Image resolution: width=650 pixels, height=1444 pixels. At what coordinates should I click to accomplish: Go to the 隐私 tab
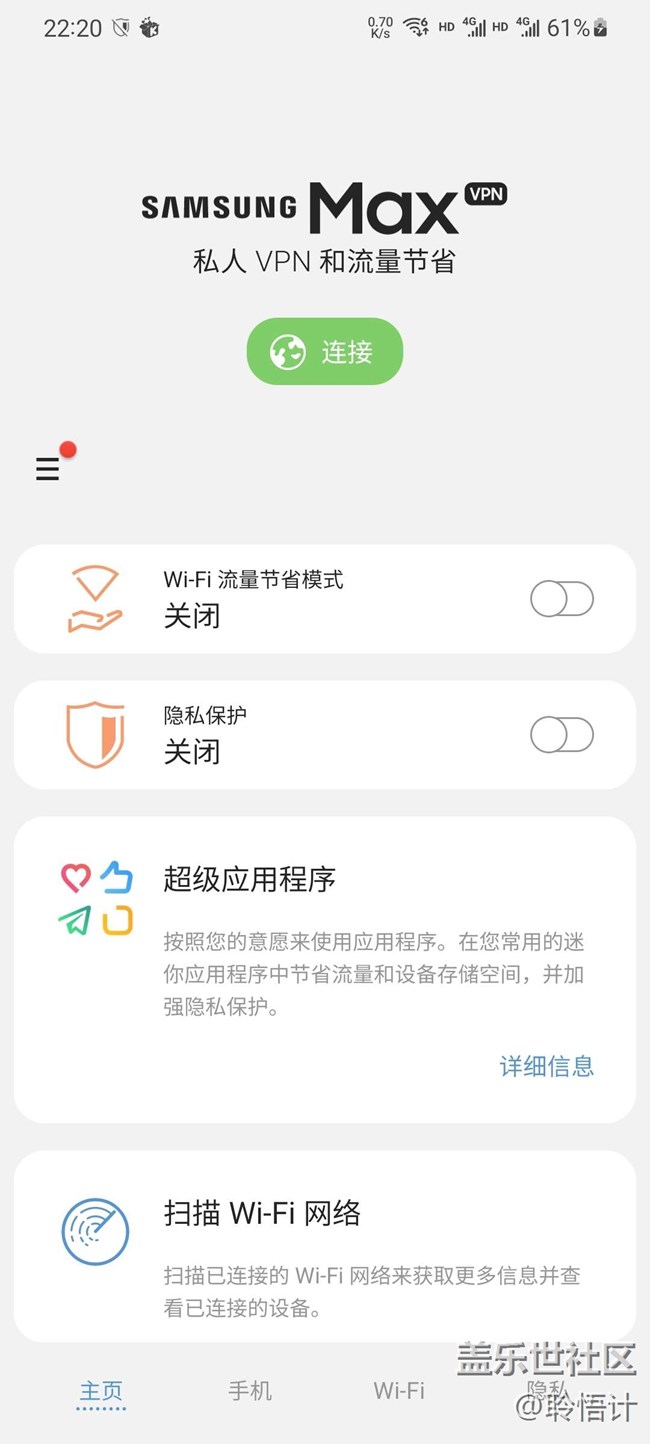pos(548,1390)
